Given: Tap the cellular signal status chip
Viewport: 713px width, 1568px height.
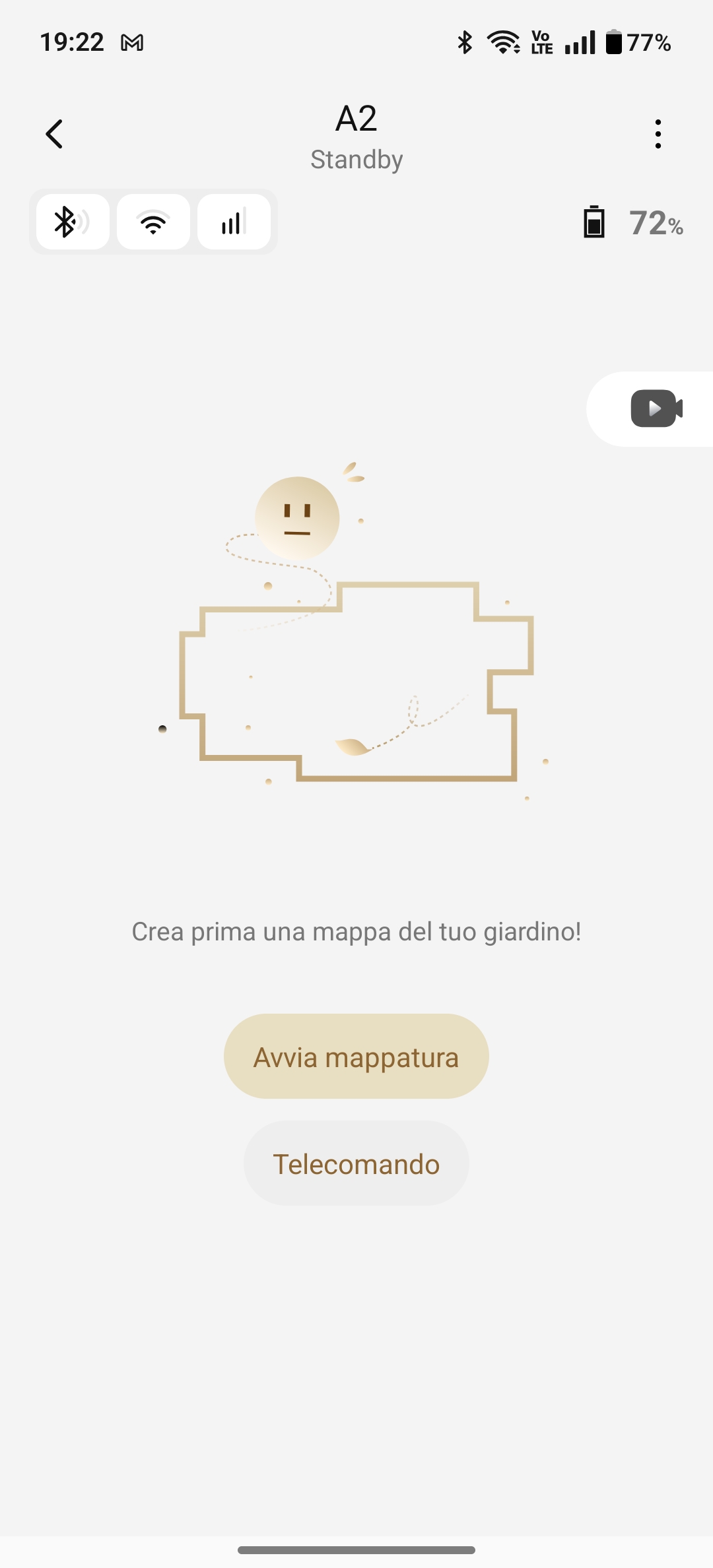Looking at the screenshot, I should pos(234,222).
